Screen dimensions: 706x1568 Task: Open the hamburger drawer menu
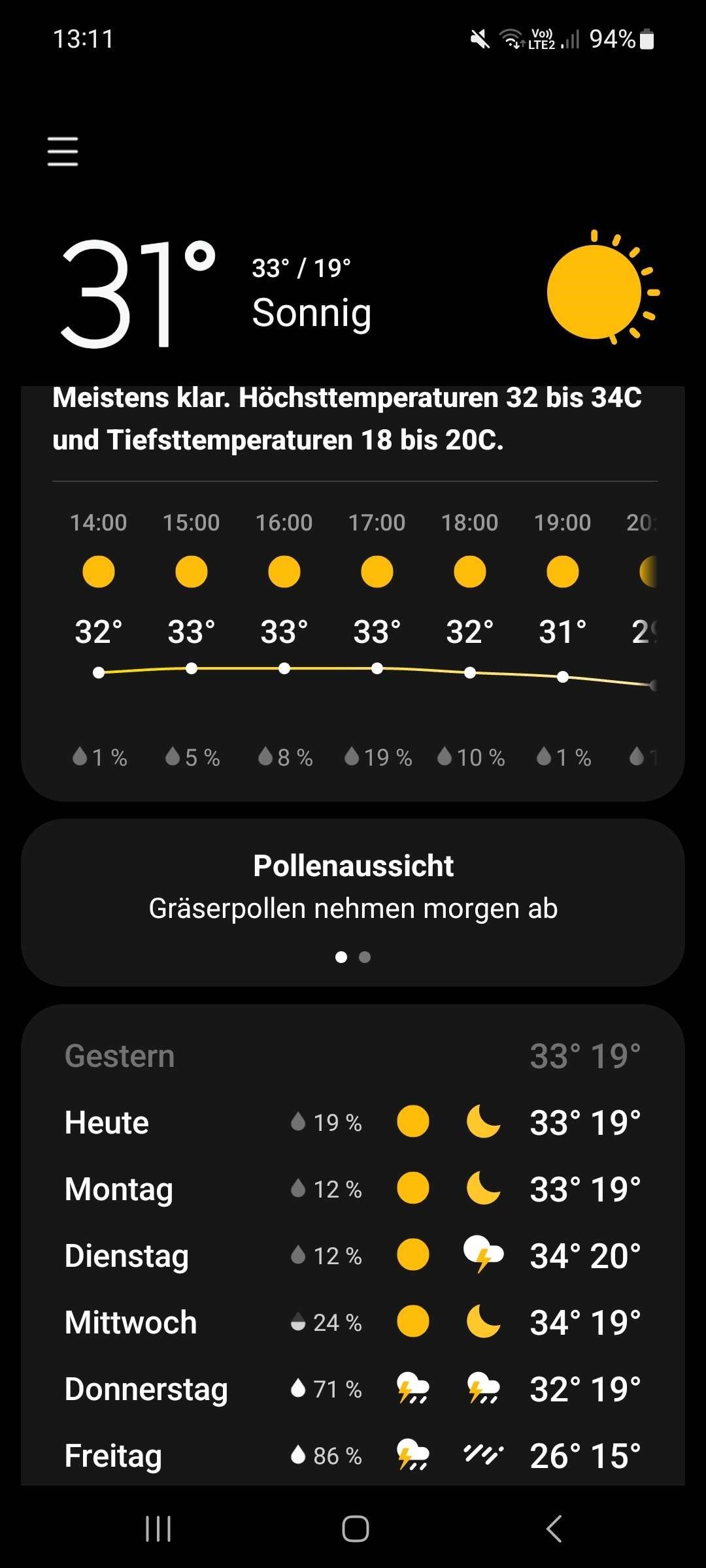pyautogui.click(x=63, y=152)
